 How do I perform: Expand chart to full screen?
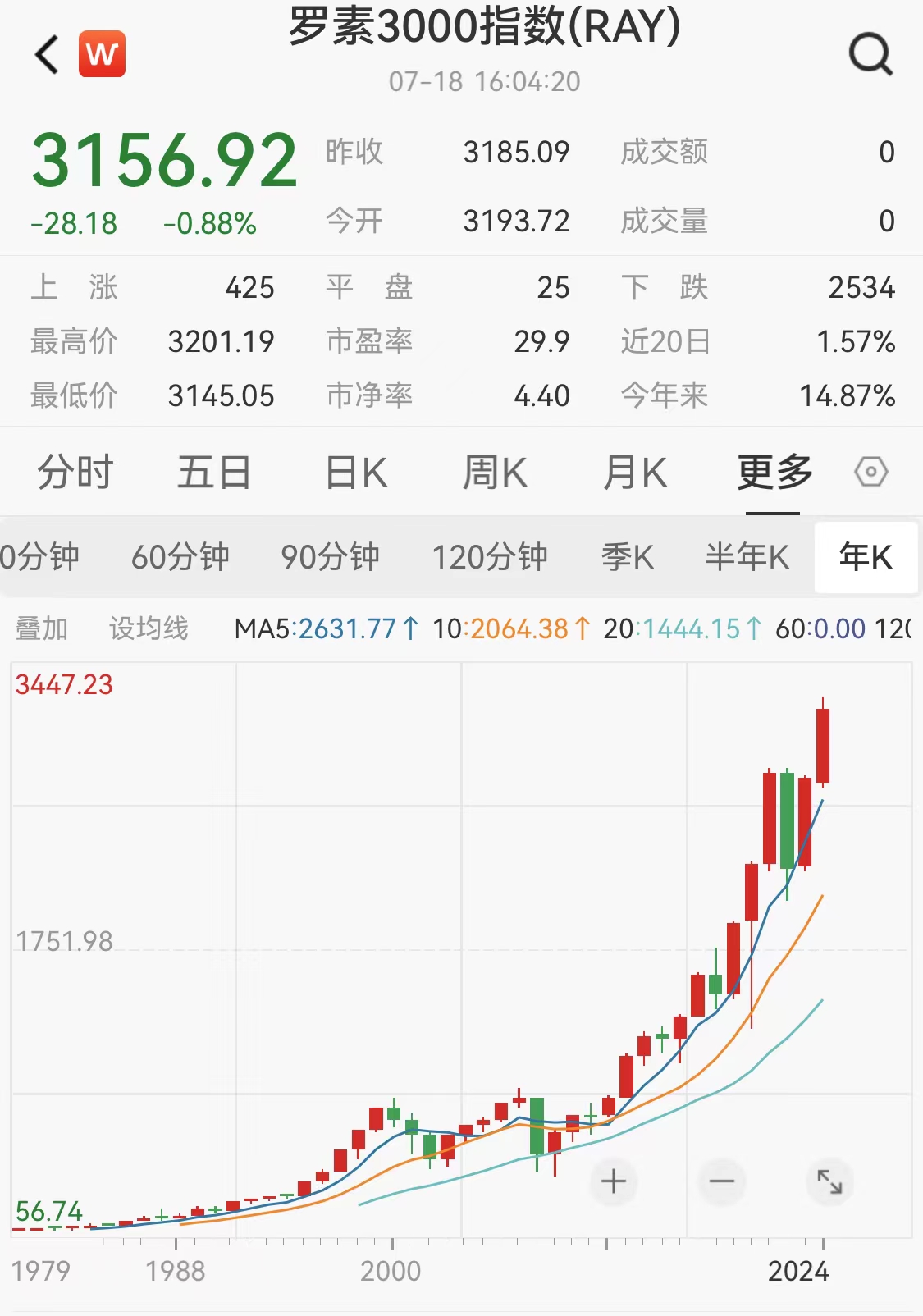coord(829,1181)
